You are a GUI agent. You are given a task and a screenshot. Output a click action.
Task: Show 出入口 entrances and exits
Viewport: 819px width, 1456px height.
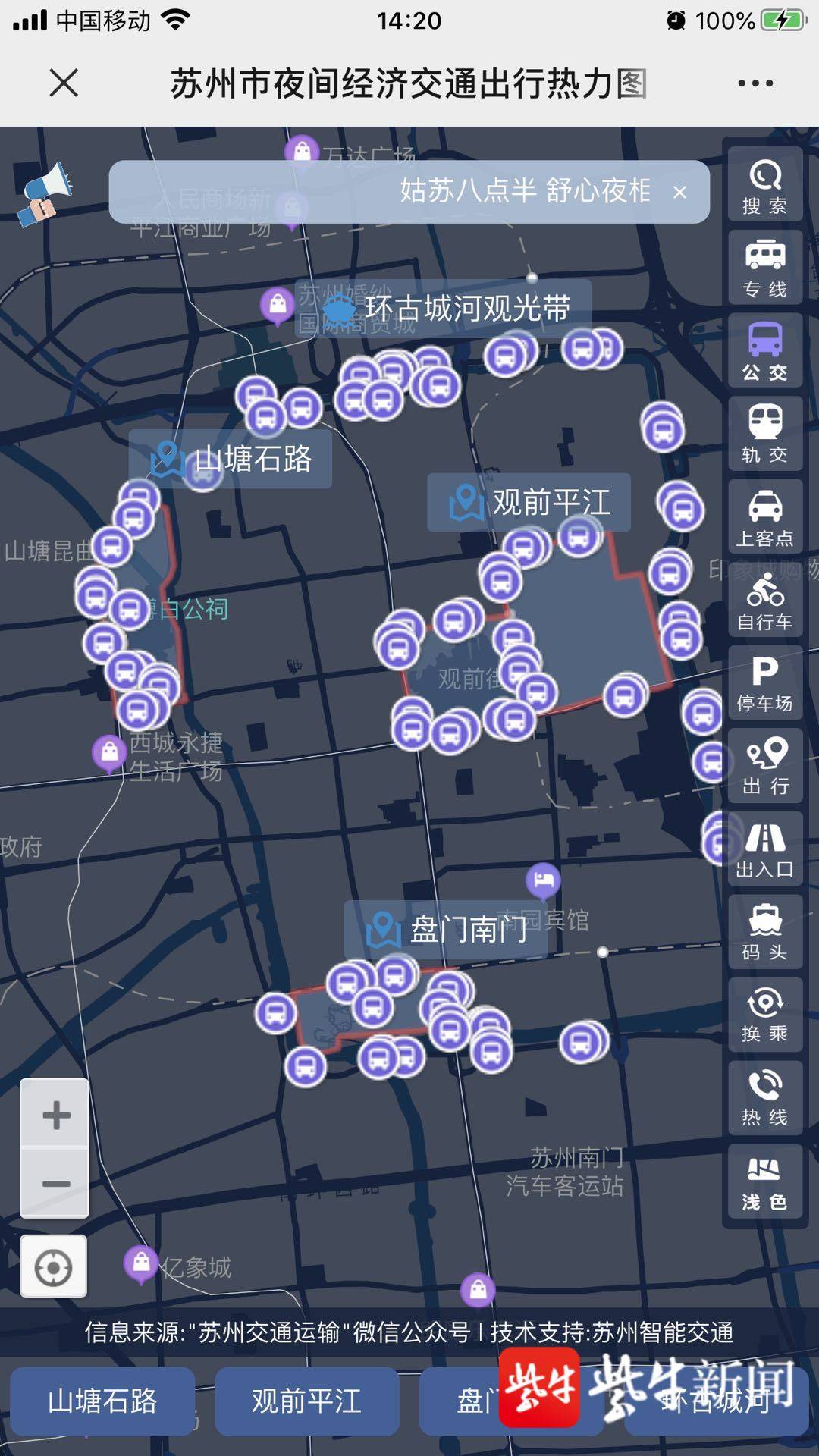pos(765,849)
